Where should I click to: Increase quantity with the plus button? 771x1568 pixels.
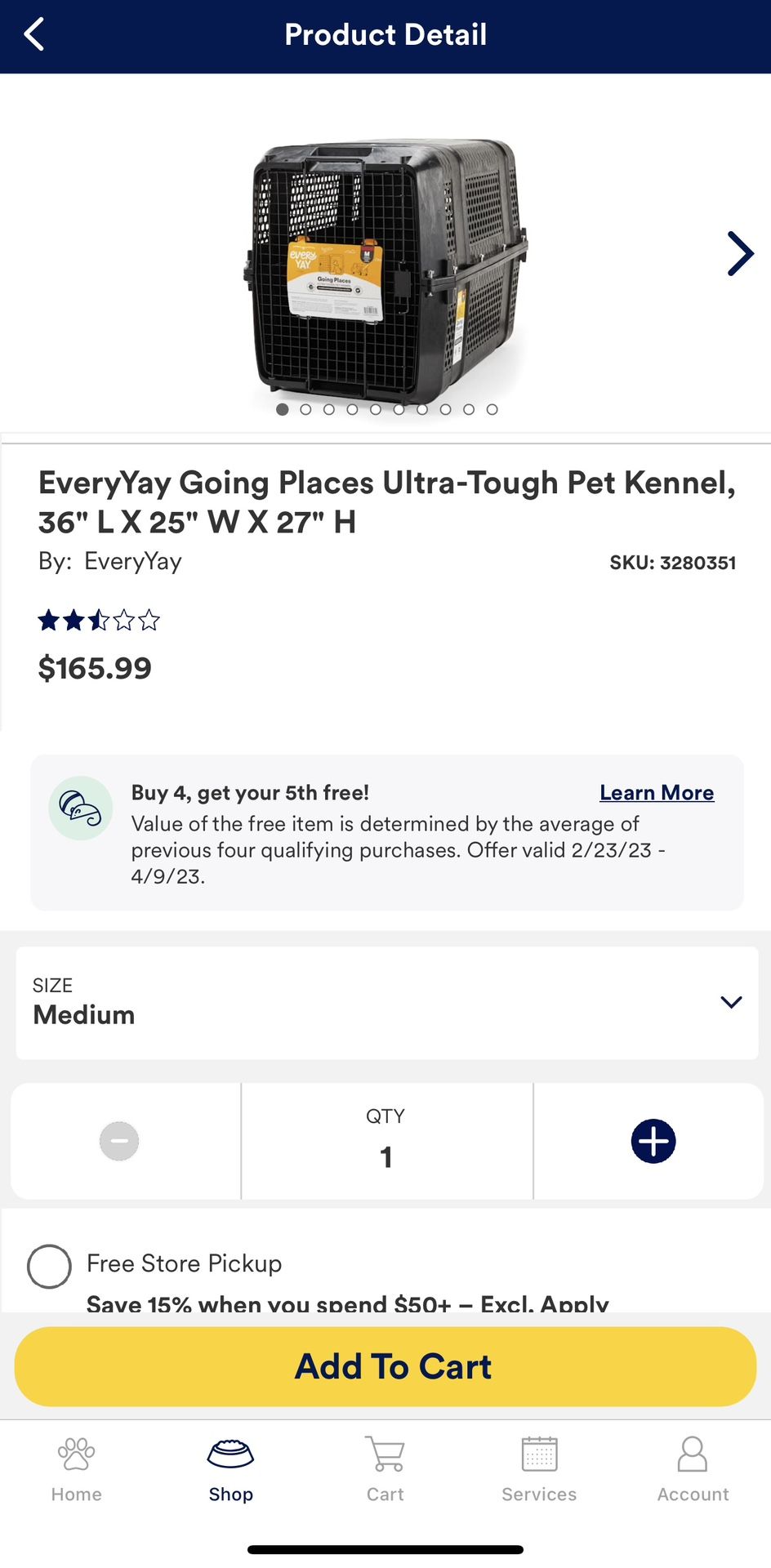coord(653,1141)
